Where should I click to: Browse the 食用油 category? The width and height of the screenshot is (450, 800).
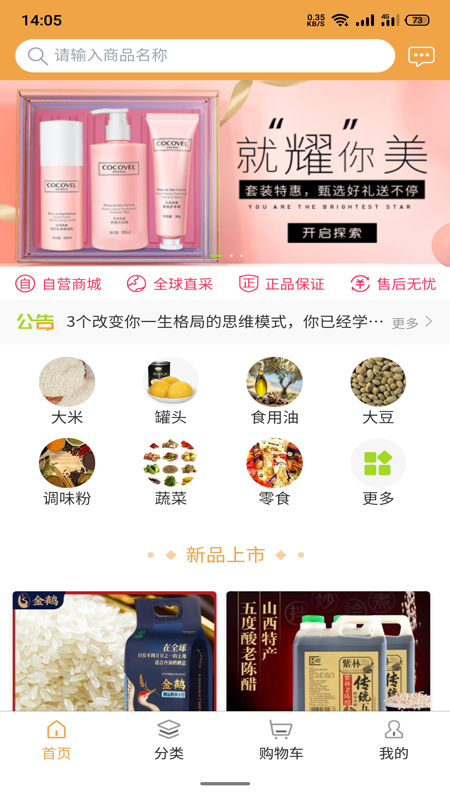click(x=274, y=391)
